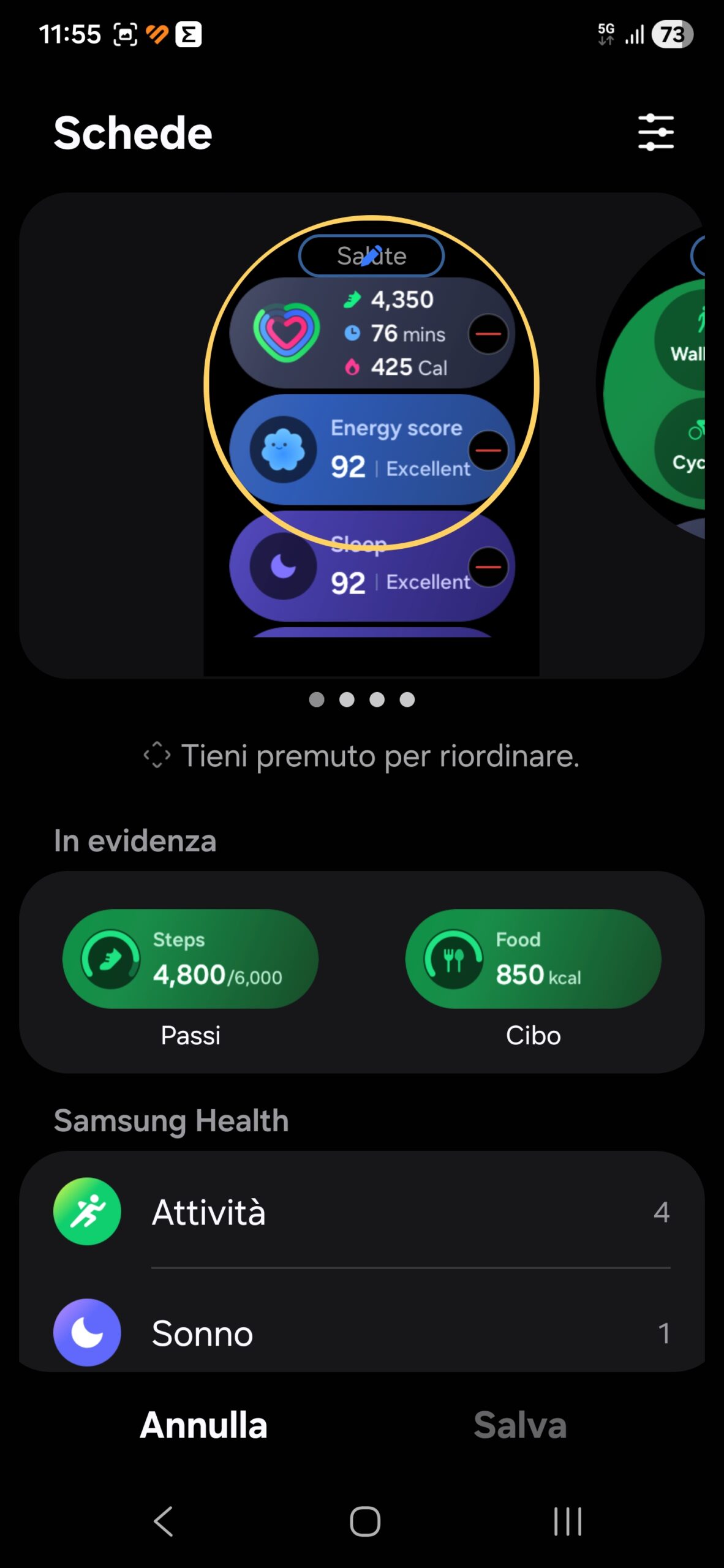The image size is (724, 1568).
Task: Rename the Salute tile group
Action: pyautogui.click(x=371, y=255)
